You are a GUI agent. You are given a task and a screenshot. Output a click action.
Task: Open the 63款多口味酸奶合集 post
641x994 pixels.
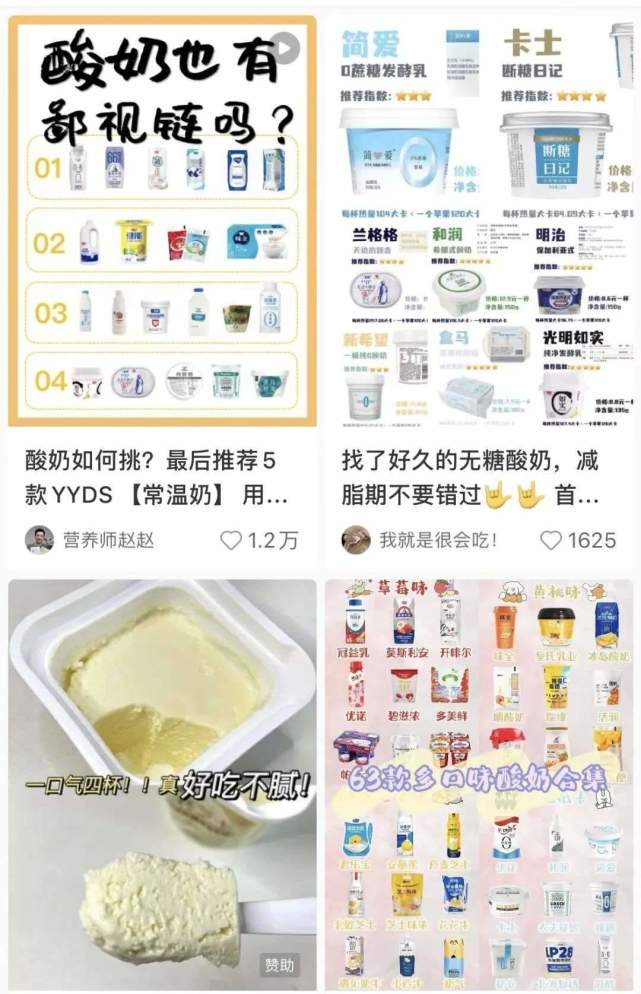481,785
